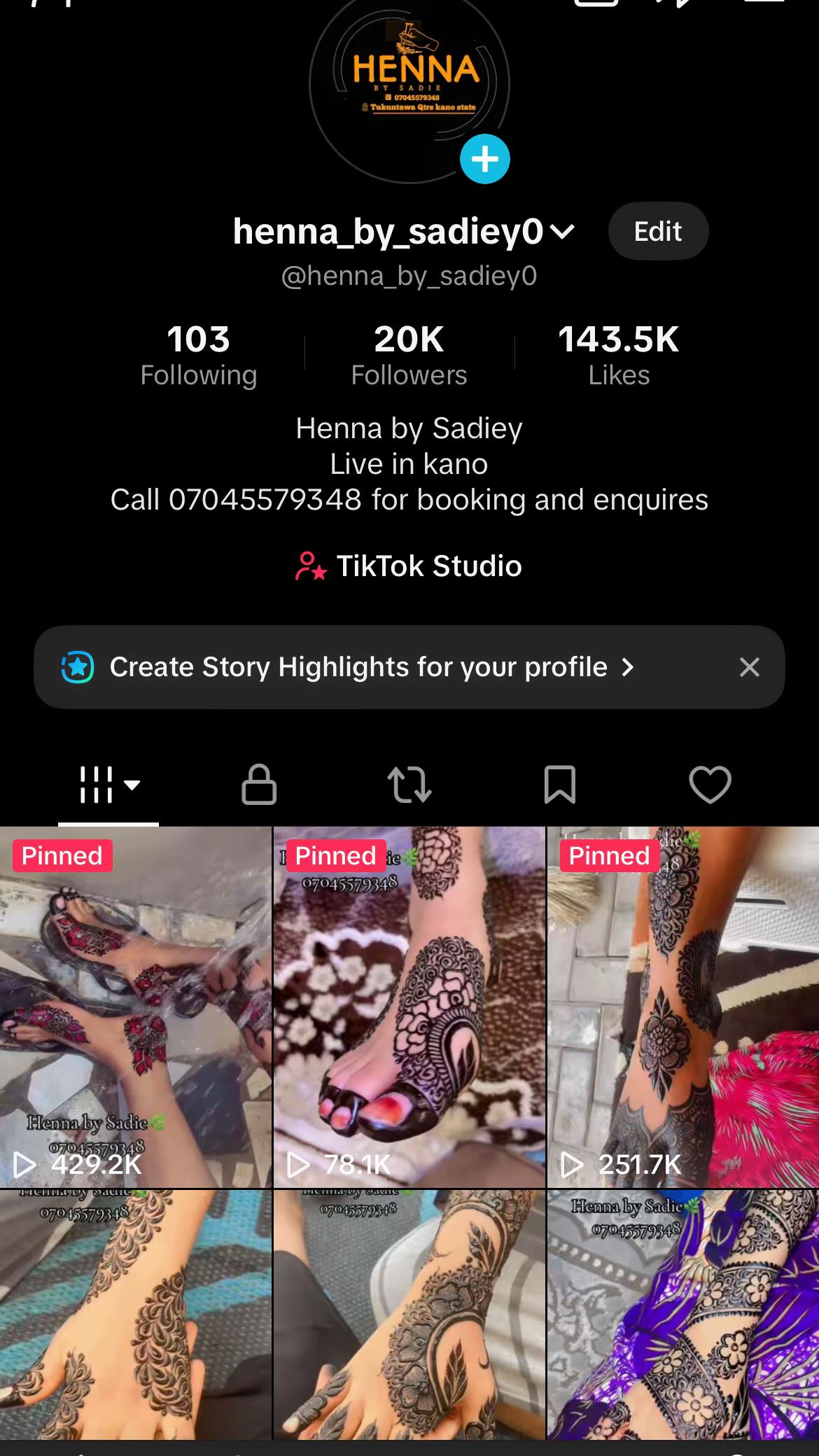Screen dimensions: 819x1456
Task: Open pinned video with 429.2K views
Action: [x=136, y=1007]
